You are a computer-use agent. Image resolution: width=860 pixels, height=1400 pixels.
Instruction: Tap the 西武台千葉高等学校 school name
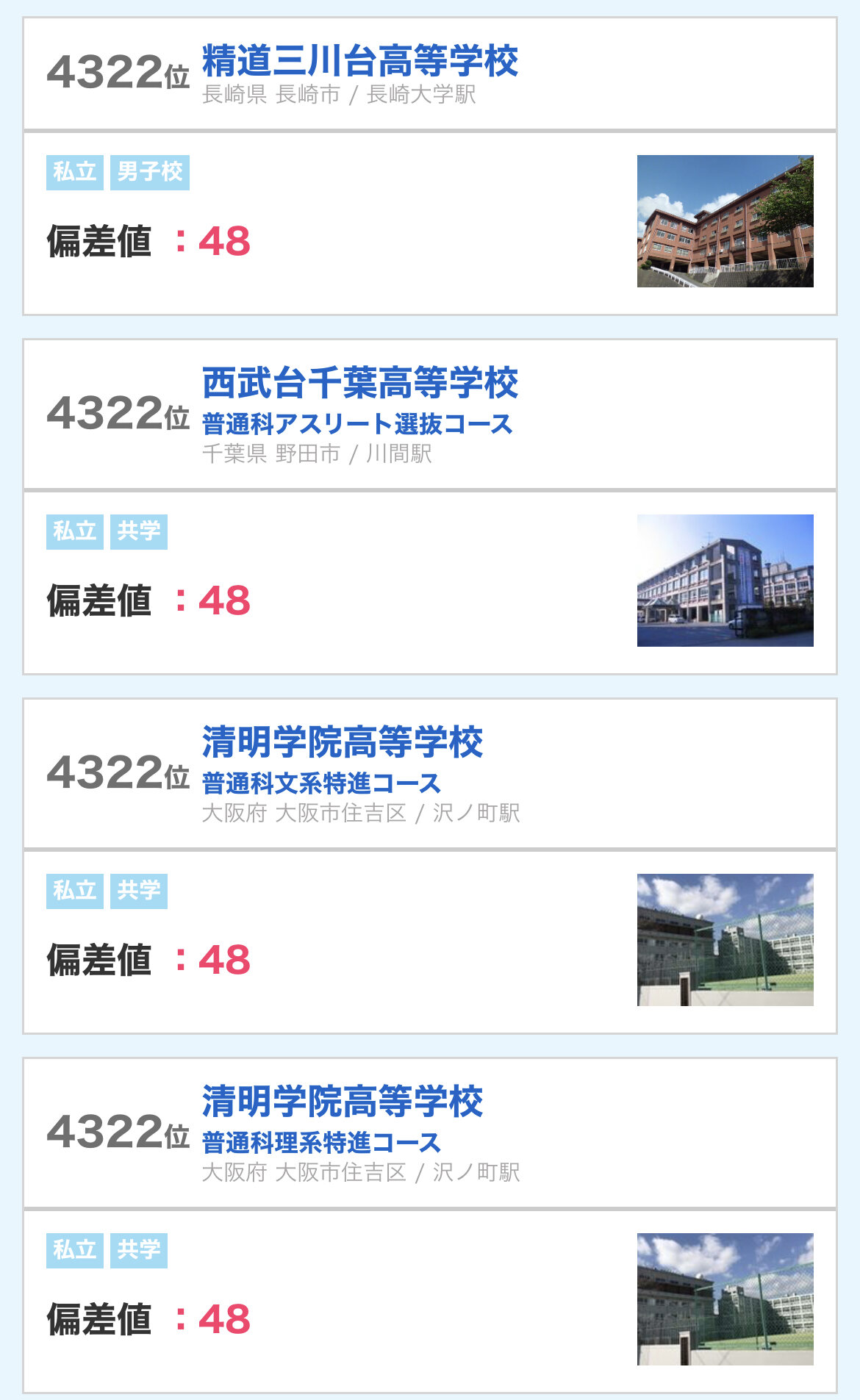click(x=359, y=383)
